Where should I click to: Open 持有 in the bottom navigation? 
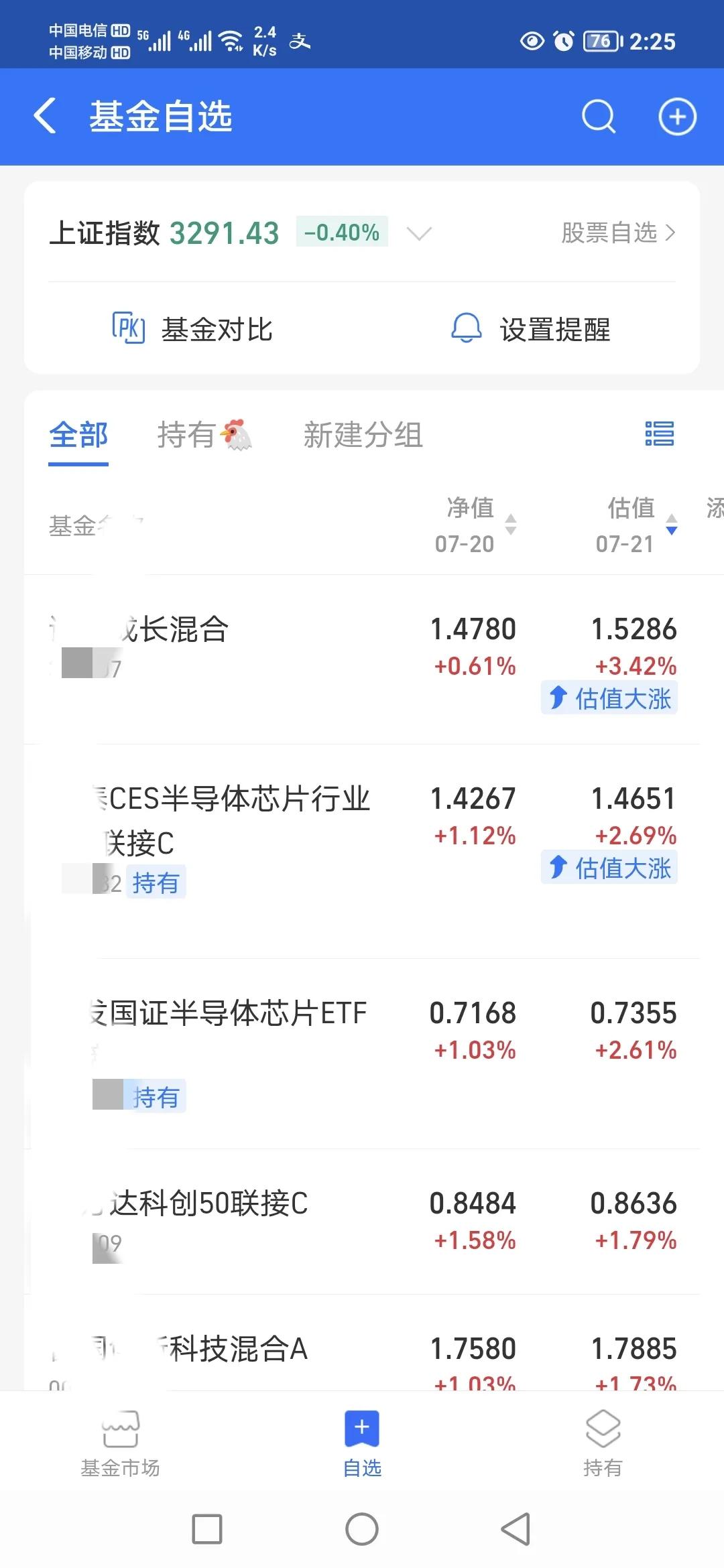tap(602, 1447)
